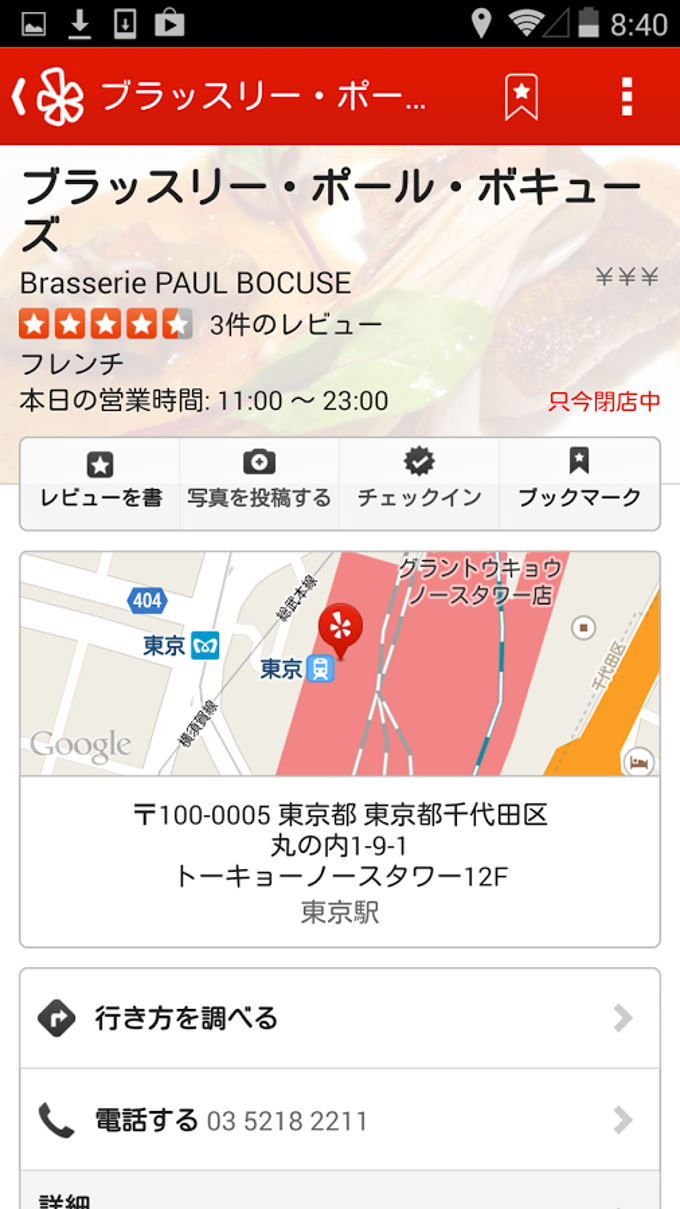The height and width of the screenshot is (1209, 680).
Task: Check in using the チェックイン button
Action: 419,481
